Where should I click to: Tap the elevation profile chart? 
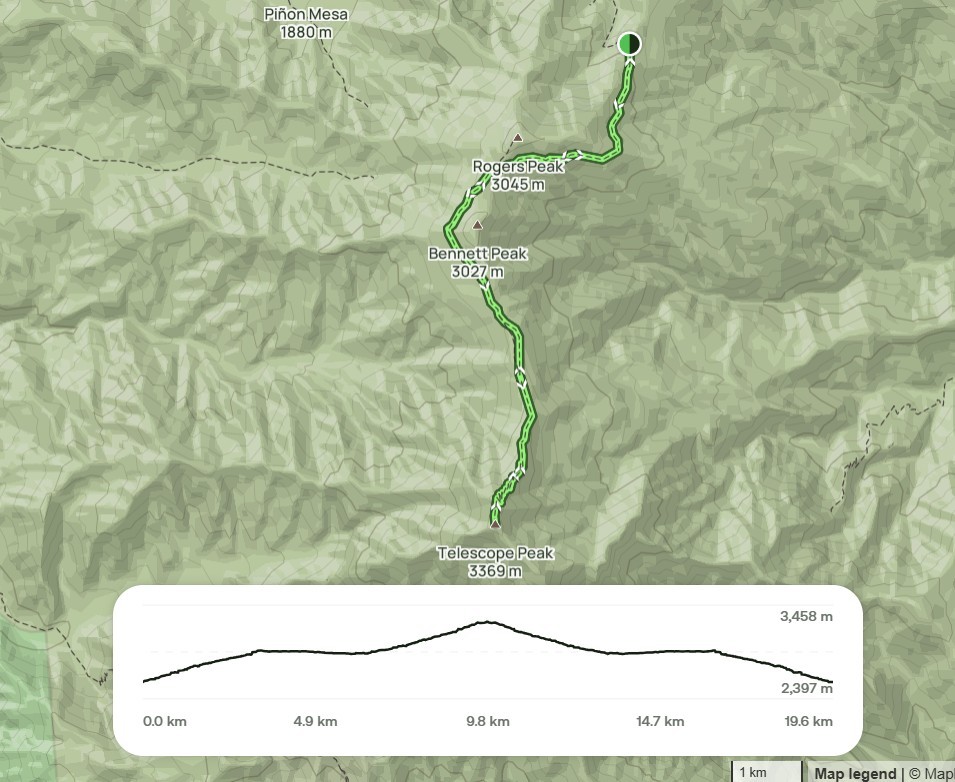tap(487, 655)
